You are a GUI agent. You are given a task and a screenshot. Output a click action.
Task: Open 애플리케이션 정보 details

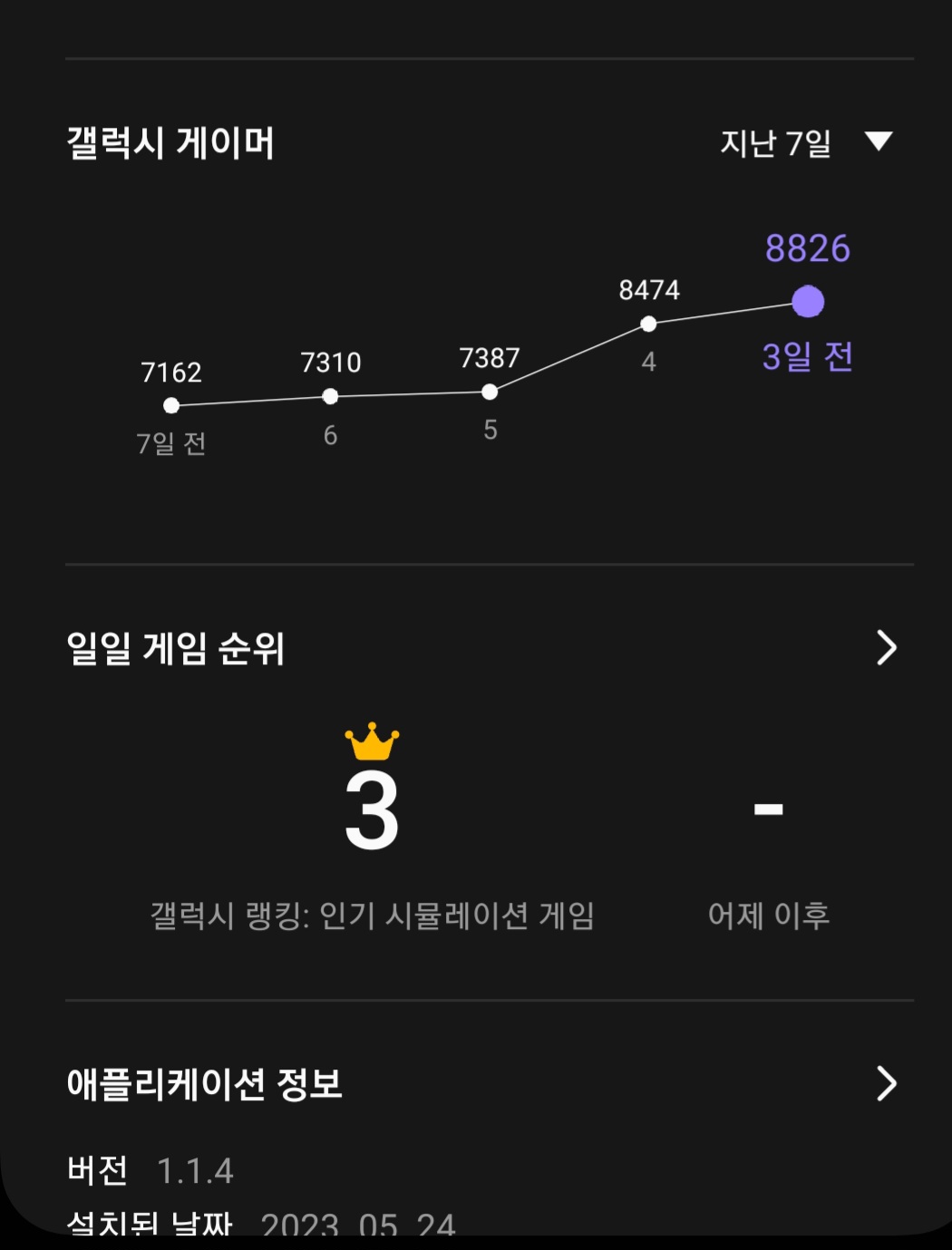886,1083
